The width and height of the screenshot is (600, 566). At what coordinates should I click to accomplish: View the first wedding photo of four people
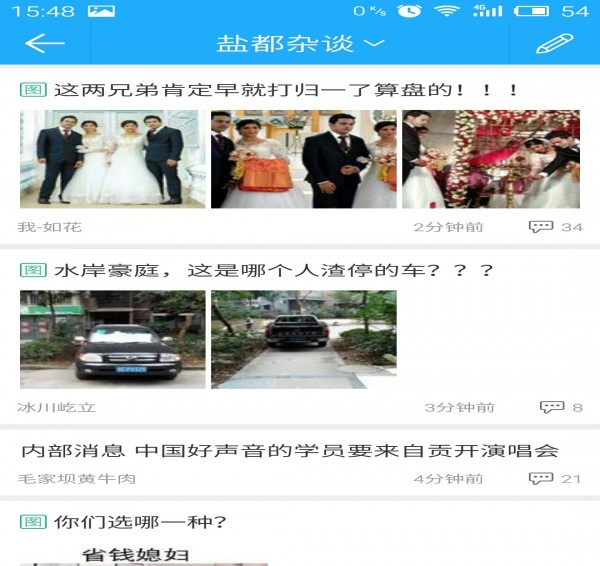pos(112,159)
